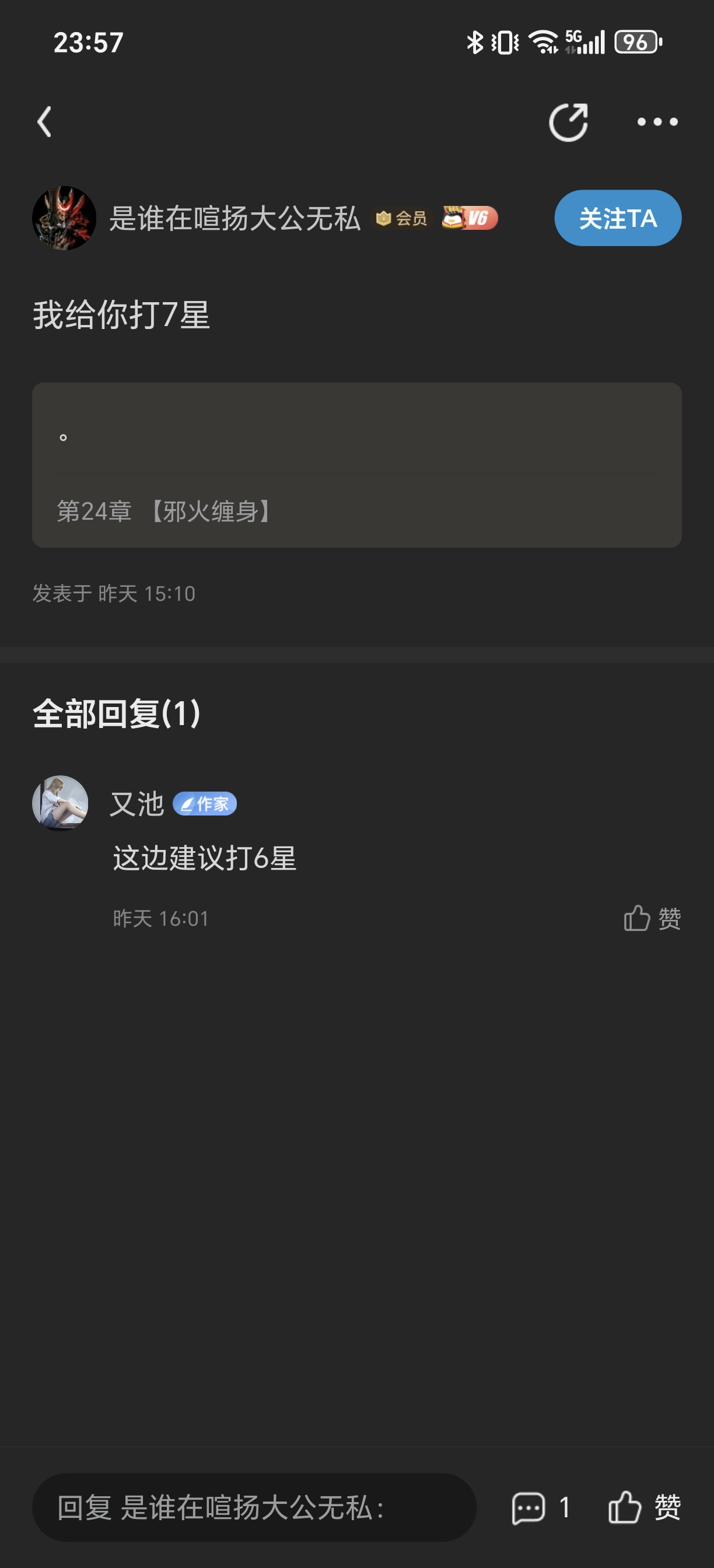The height and width of the screenshot is (1568, 714).
Task: Share this comment via the share icon
Action: 568,123
